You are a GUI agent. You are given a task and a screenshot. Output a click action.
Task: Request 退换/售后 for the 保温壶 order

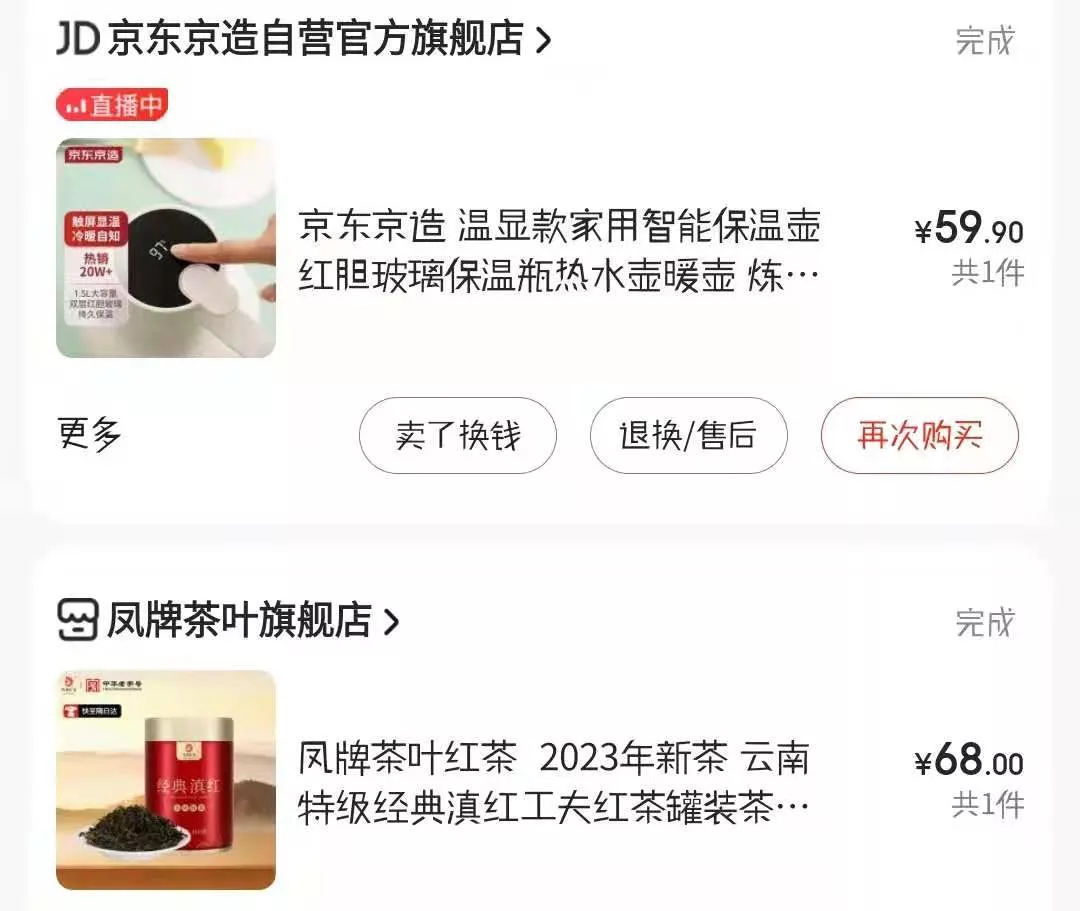(688, 436)
